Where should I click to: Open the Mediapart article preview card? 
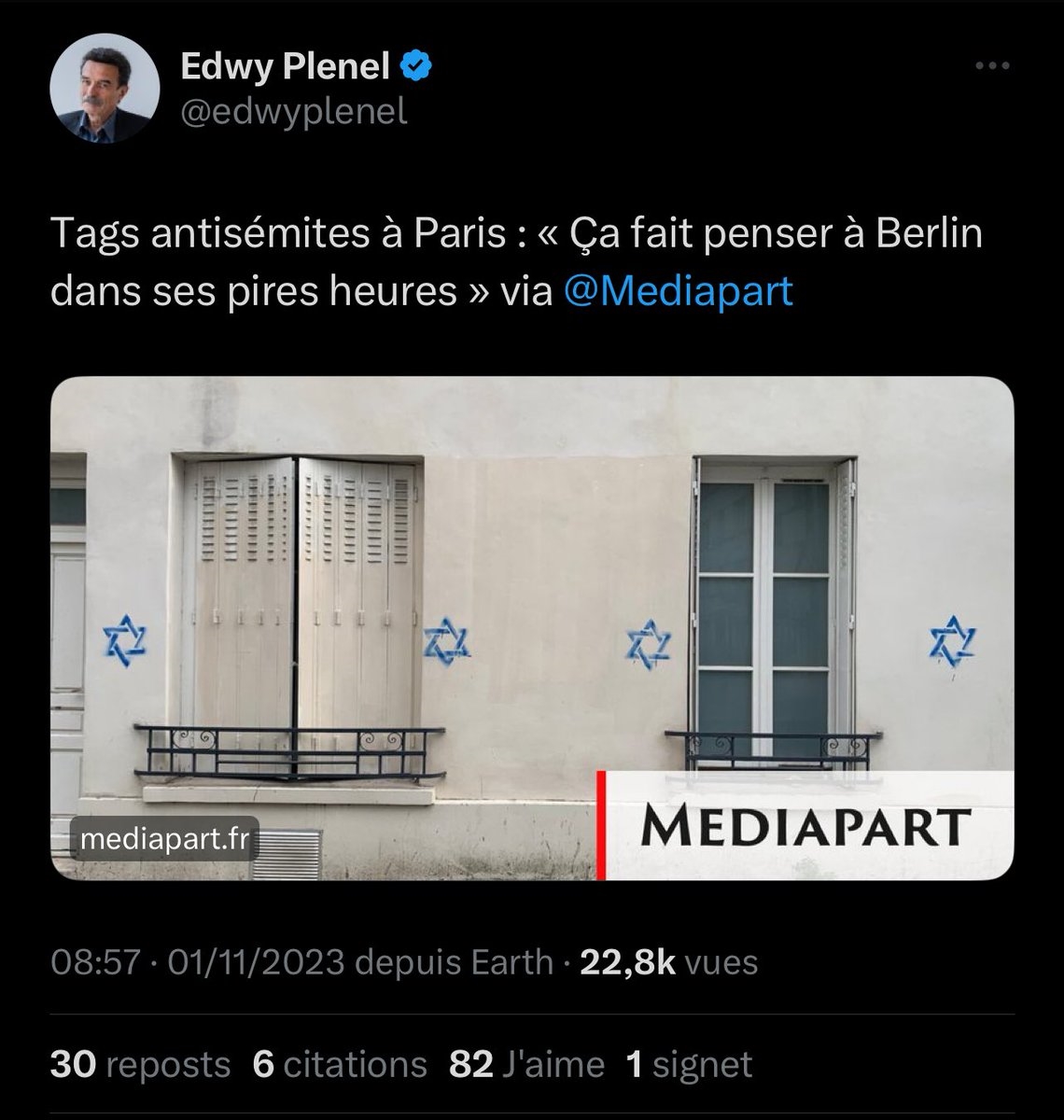pyautogui.click(x=532, y=627)
